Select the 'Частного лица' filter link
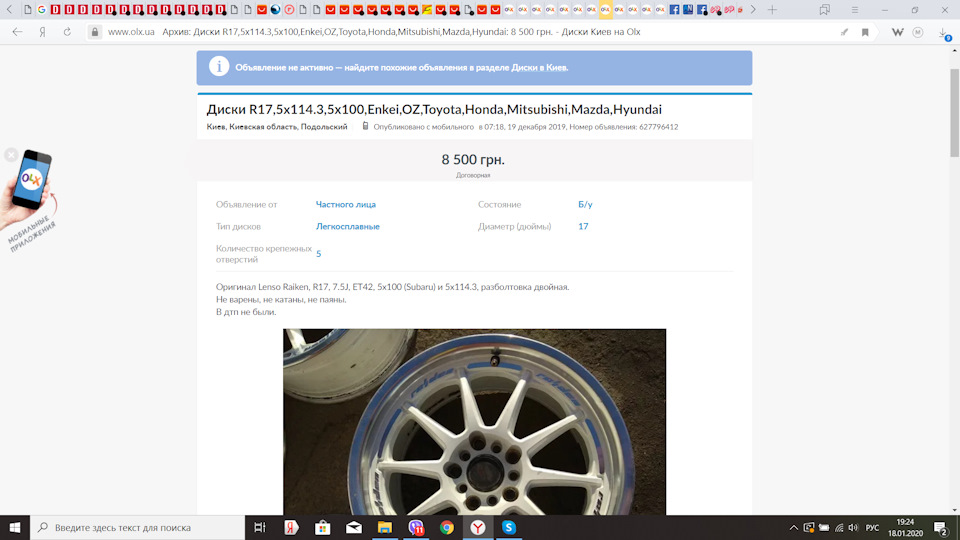The height and width of the screenshot is (540, 960). pyautogui.click(x=345, y=205)
